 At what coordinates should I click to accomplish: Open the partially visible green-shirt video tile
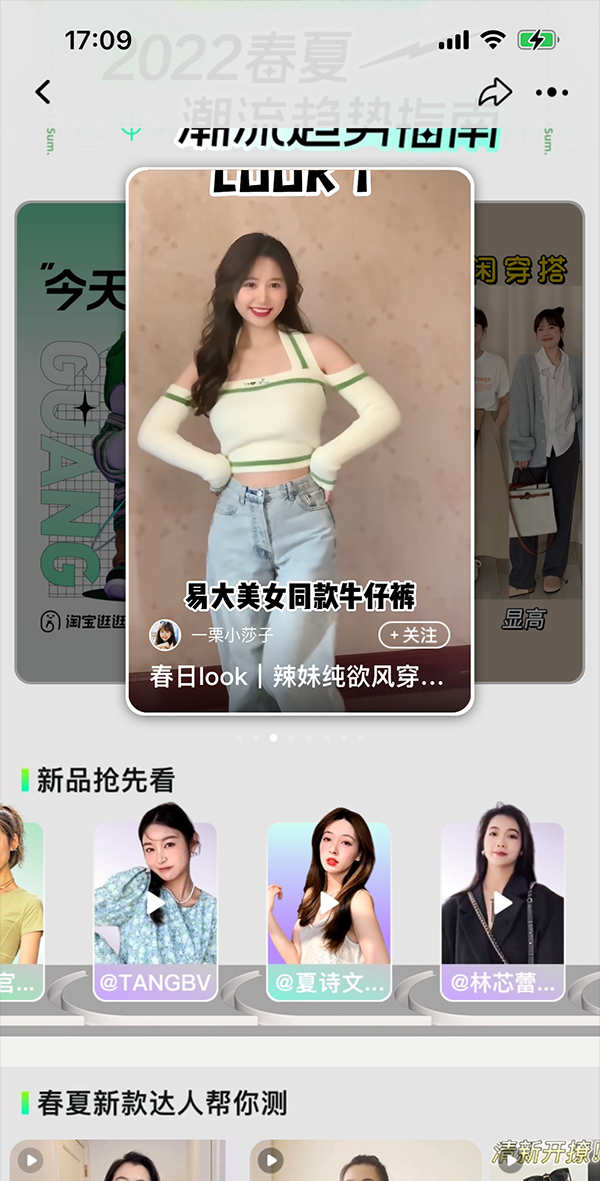tap(20, 905)
